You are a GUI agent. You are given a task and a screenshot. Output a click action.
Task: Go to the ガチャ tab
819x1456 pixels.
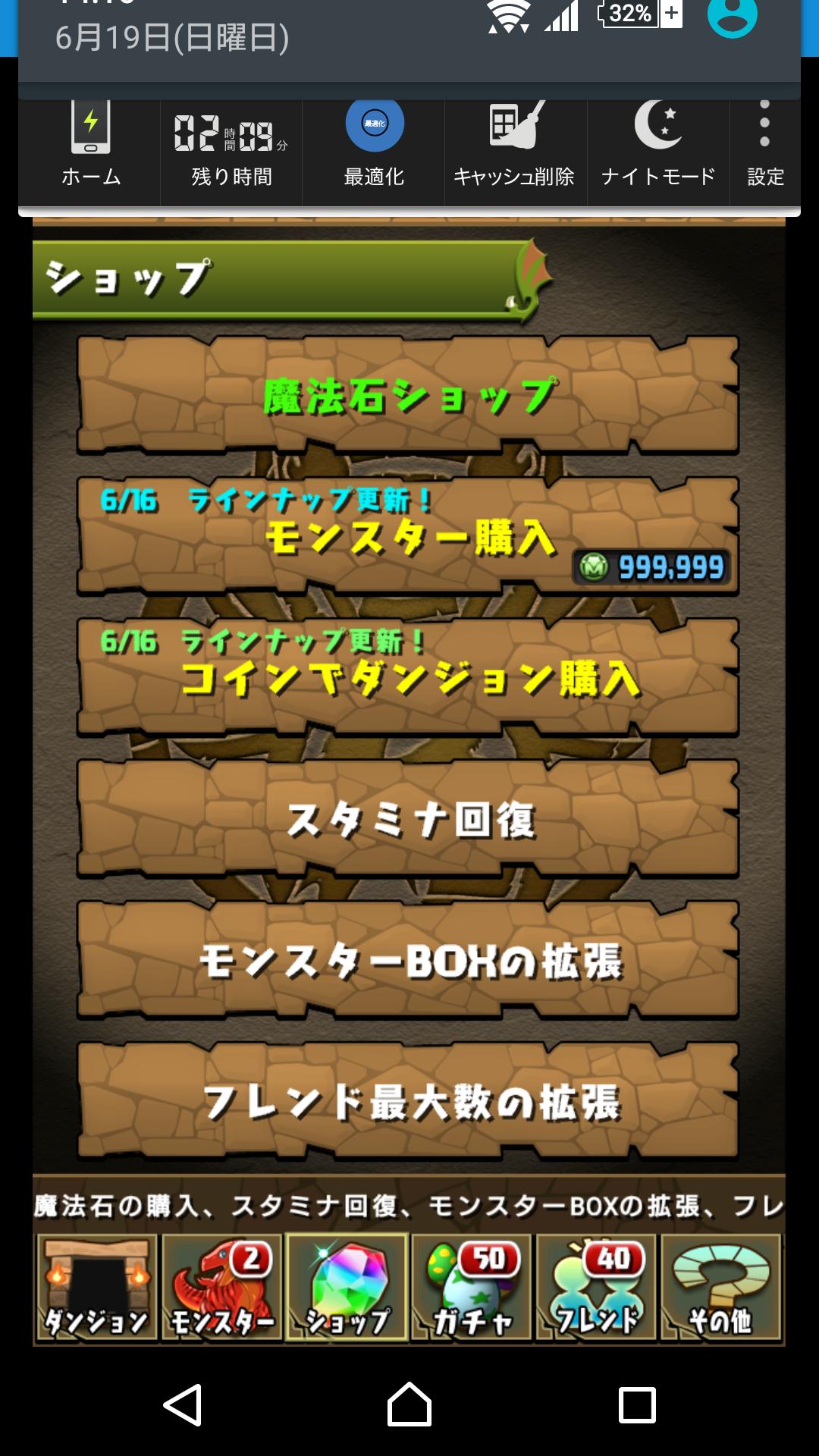[x=472, y=1288]
